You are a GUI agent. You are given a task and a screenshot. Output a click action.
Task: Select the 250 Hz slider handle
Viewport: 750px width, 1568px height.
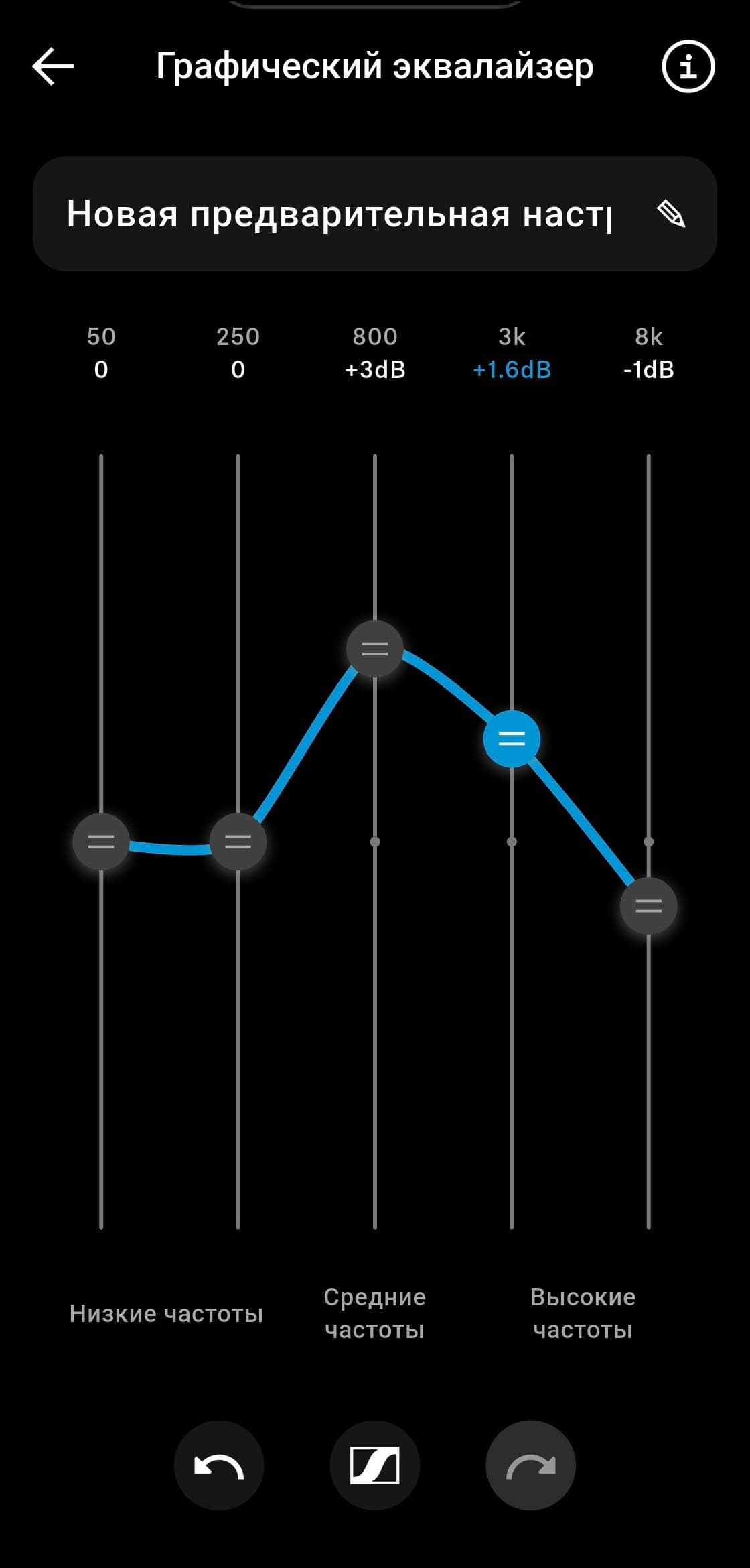[x=238, y=842]
